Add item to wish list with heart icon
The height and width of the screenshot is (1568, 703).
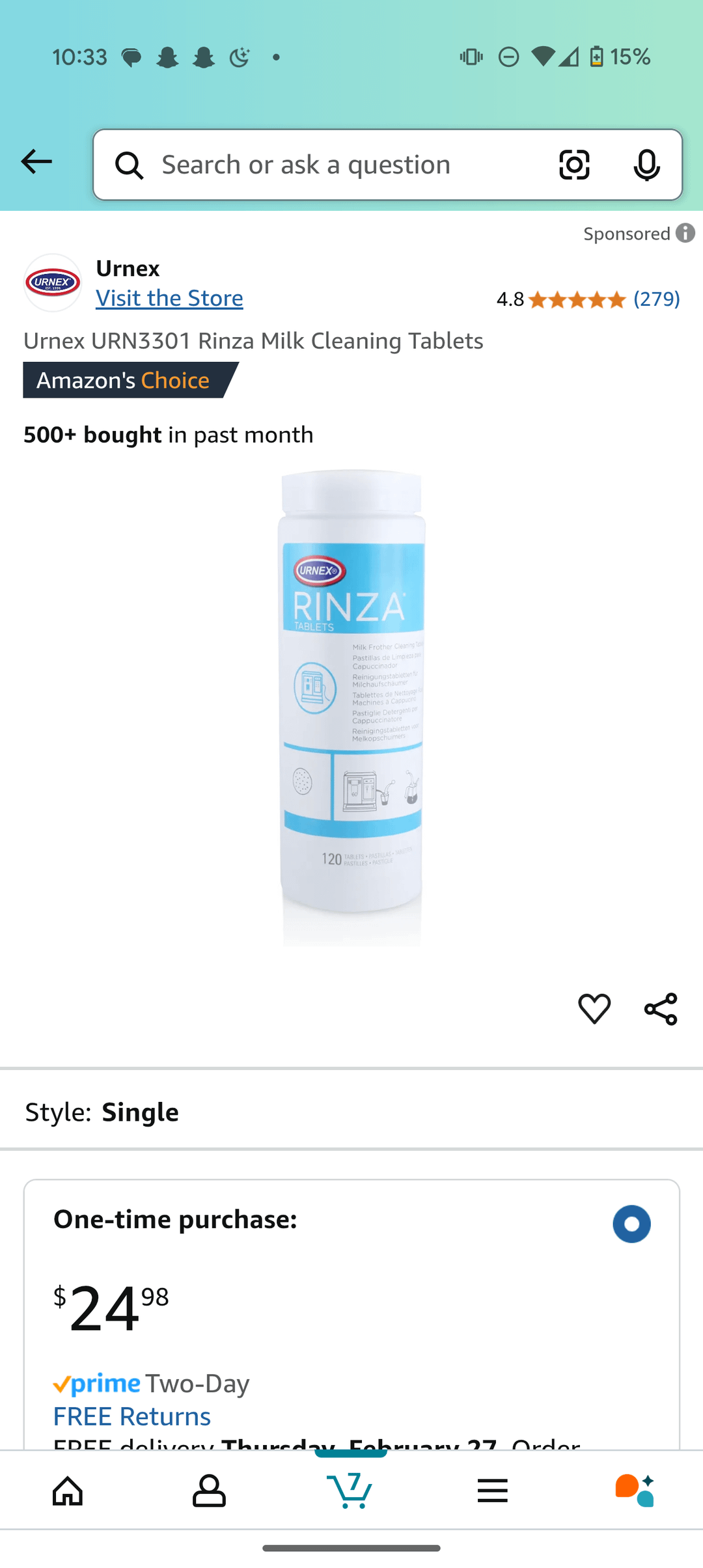(x=594, y=1009)
